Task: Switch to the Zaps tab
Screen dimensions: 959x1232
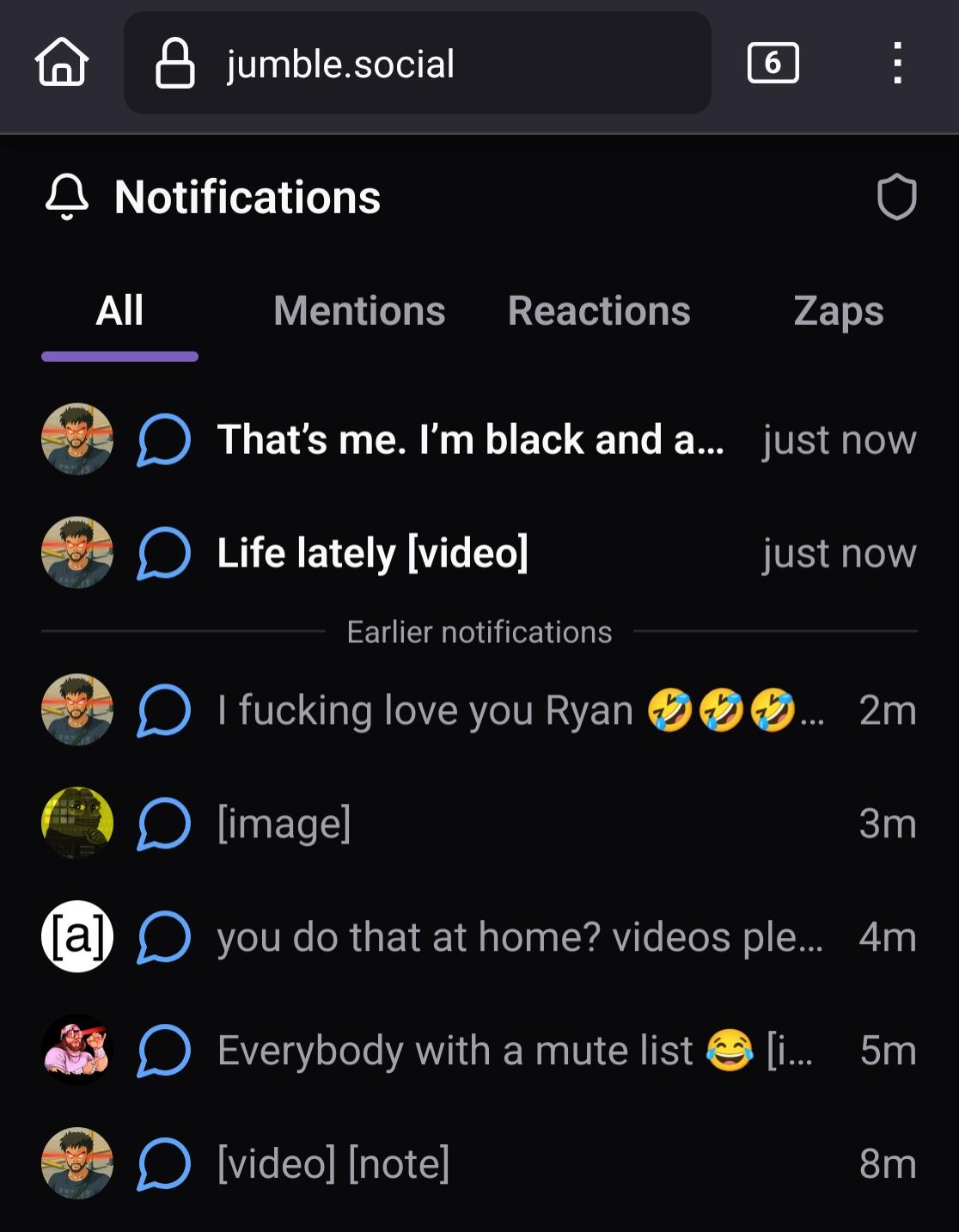Action: [x=838, y=311]
